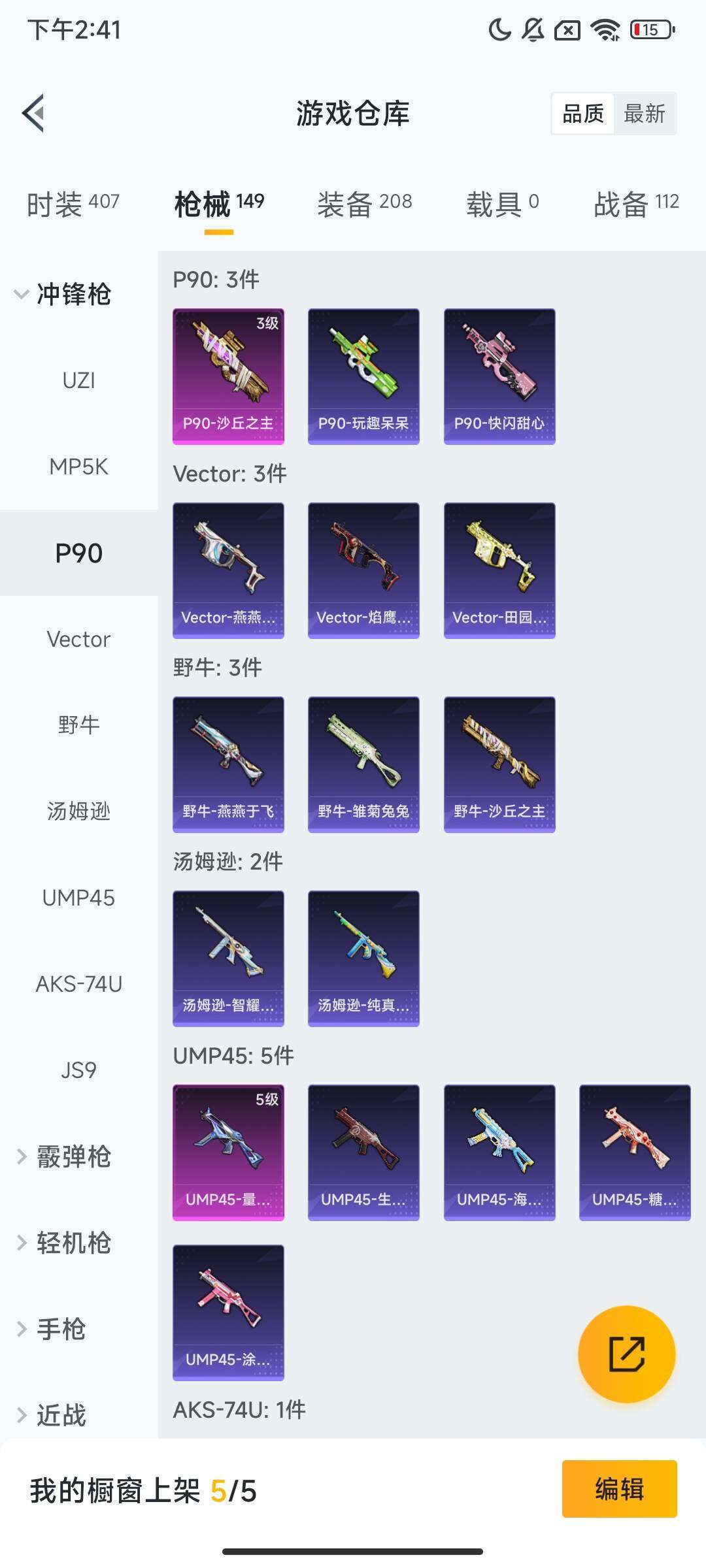This screenshot has width=706, height=1568.
Task: Sort by 最新
Action: point(644,114)
